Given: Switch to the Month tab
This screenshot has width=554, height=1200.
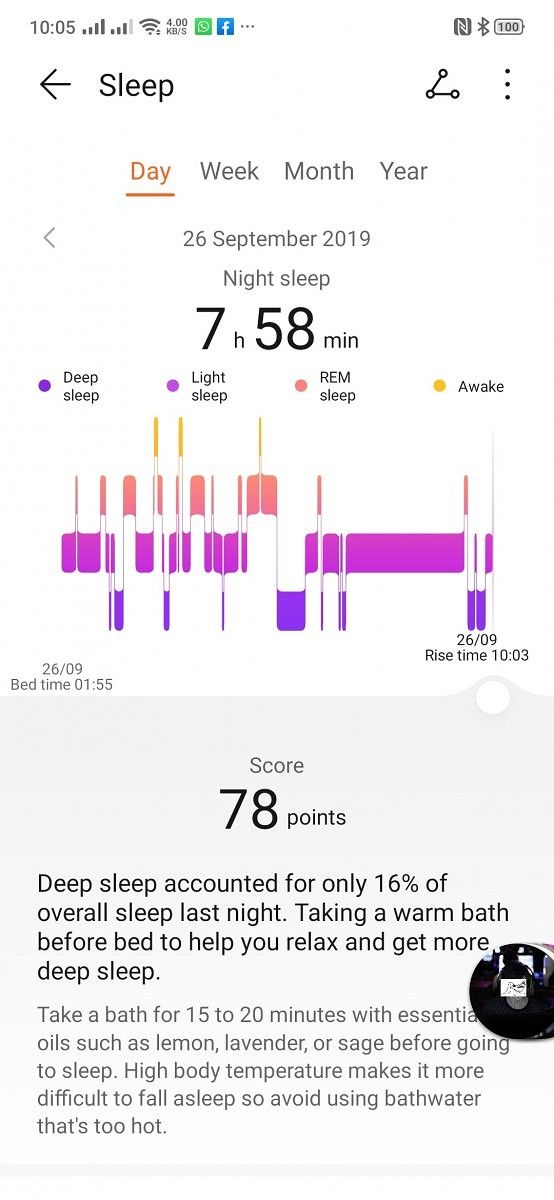Looking at the screenshot, I should tap(319, 171).
